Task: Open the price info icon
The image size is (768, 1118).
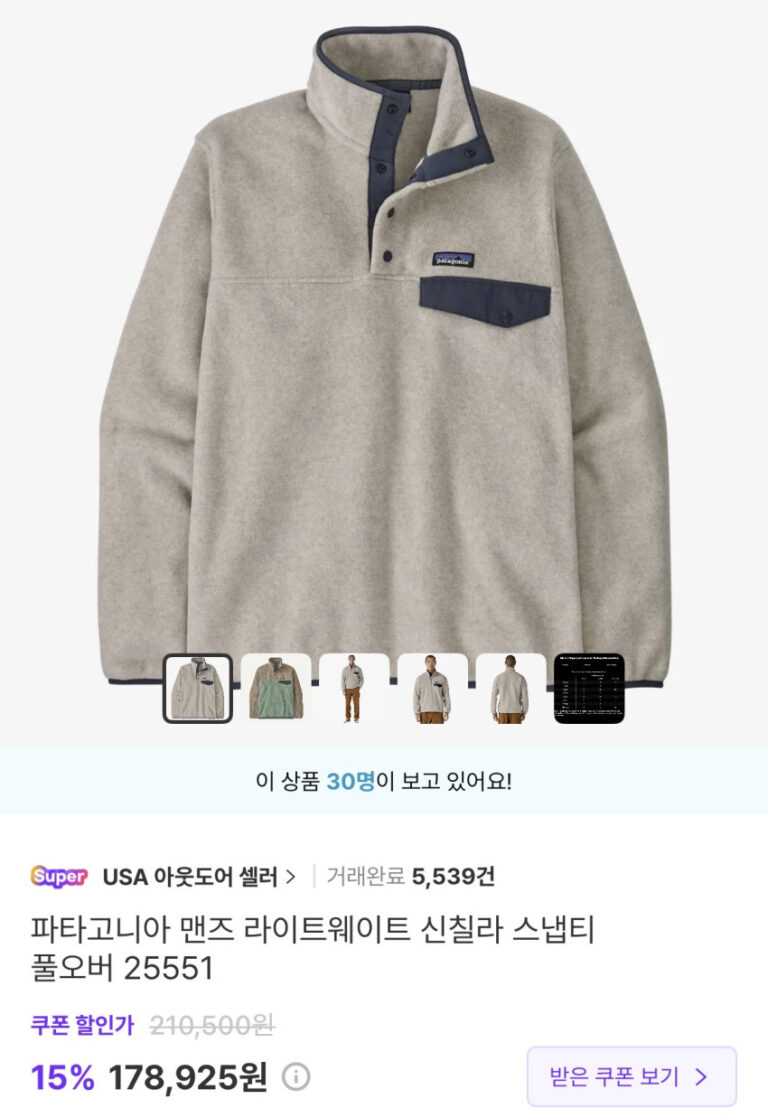Action: tap(296, 1077)
